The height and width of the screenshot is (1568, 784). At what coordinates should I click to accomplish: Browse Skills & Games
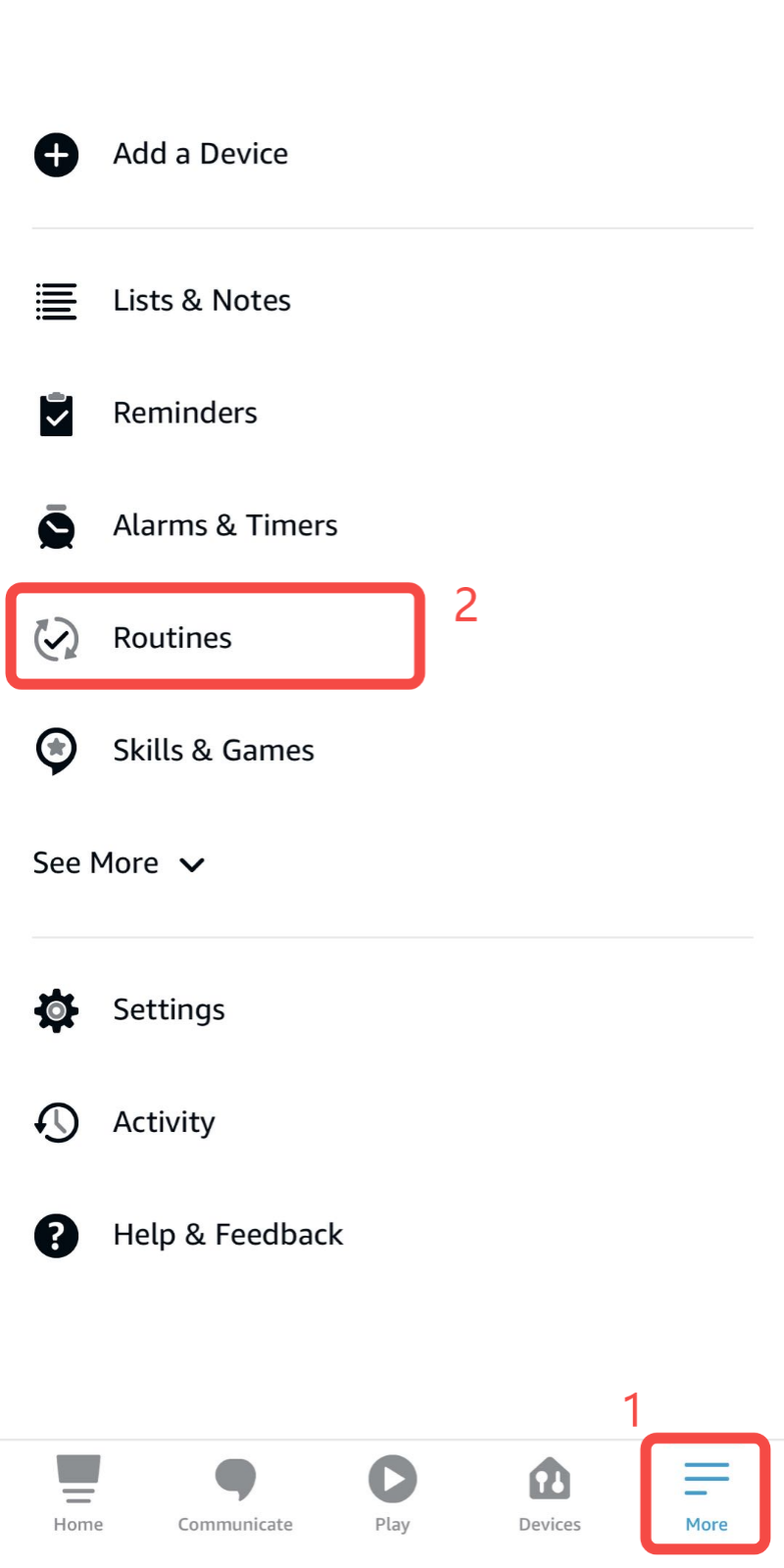coord(213,751)
